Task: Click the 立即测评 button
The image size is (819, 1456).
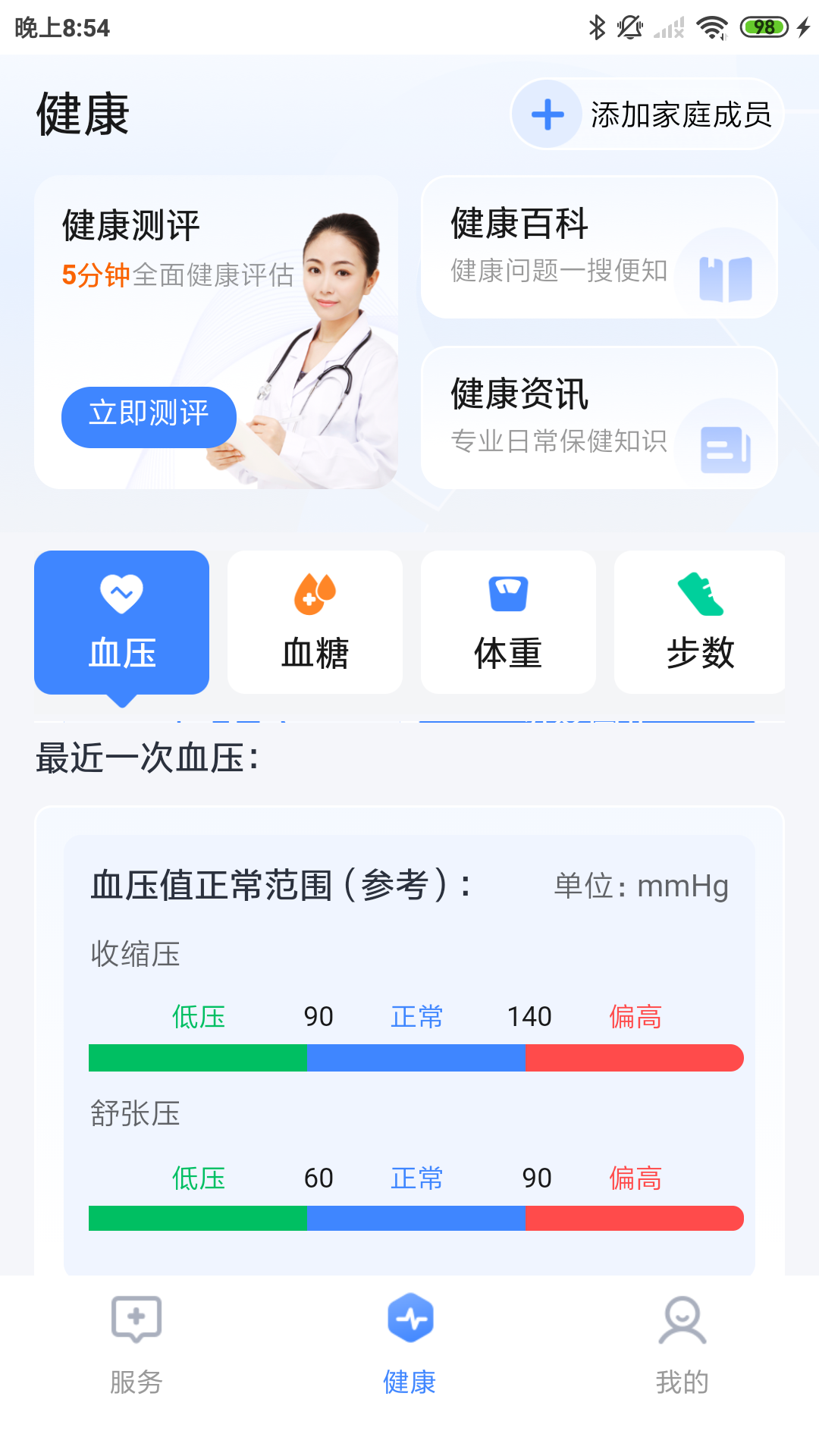Action: (149, 416)
